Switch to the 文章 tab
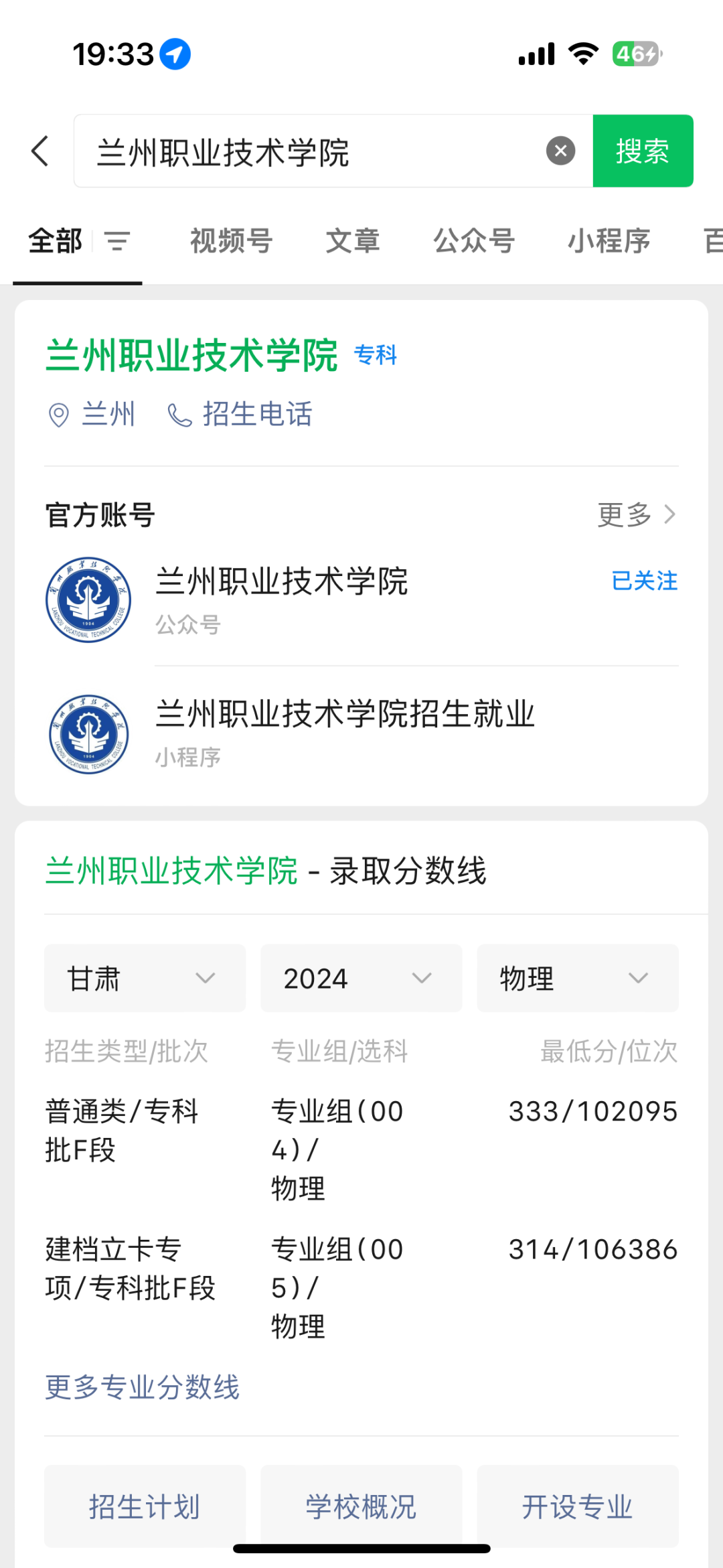723x1568 pixels. [353, 241]
